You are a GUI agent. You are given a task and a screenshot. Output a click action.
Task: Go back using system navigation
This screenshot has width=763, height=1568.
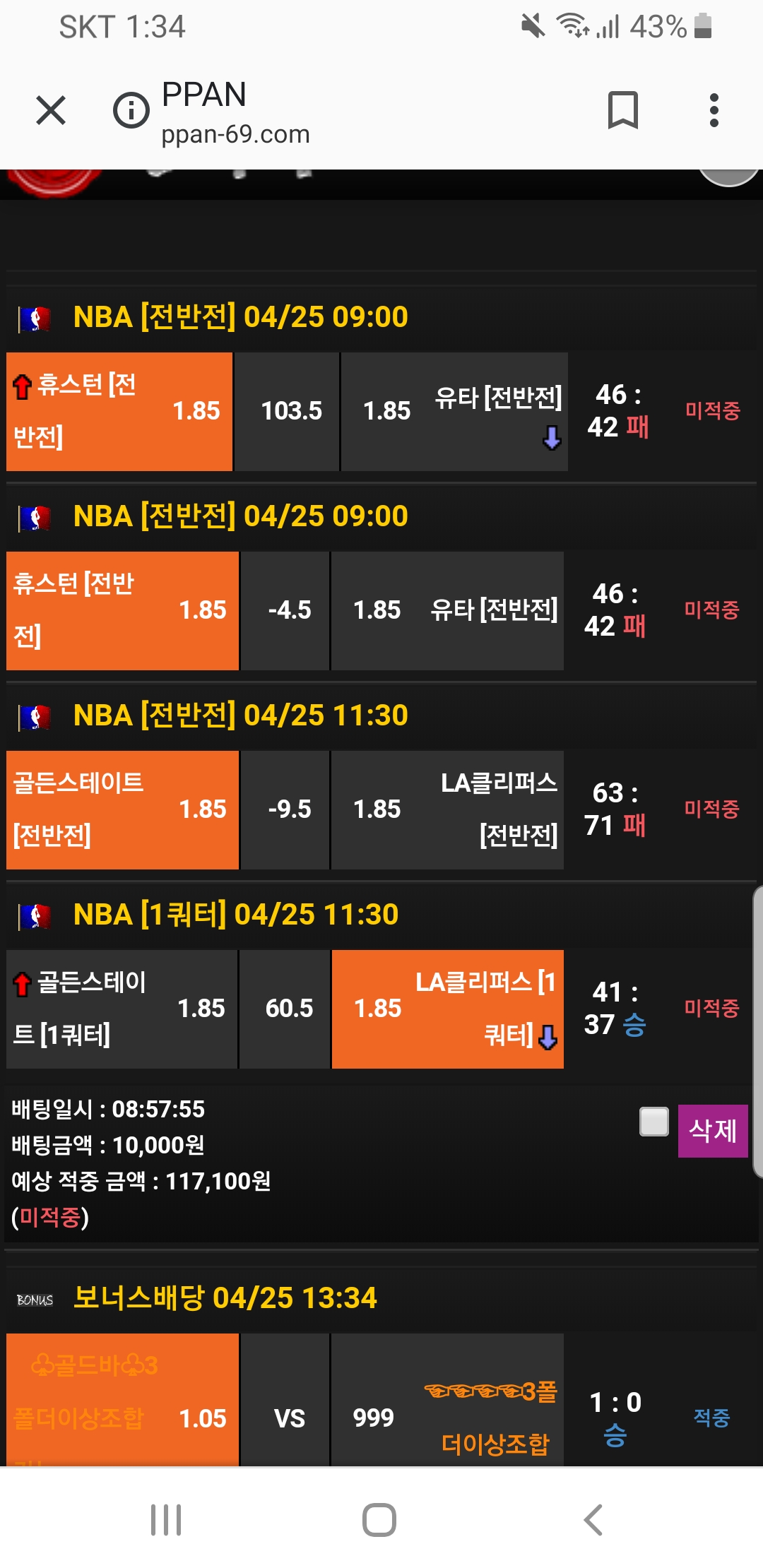click(593, 1520)
